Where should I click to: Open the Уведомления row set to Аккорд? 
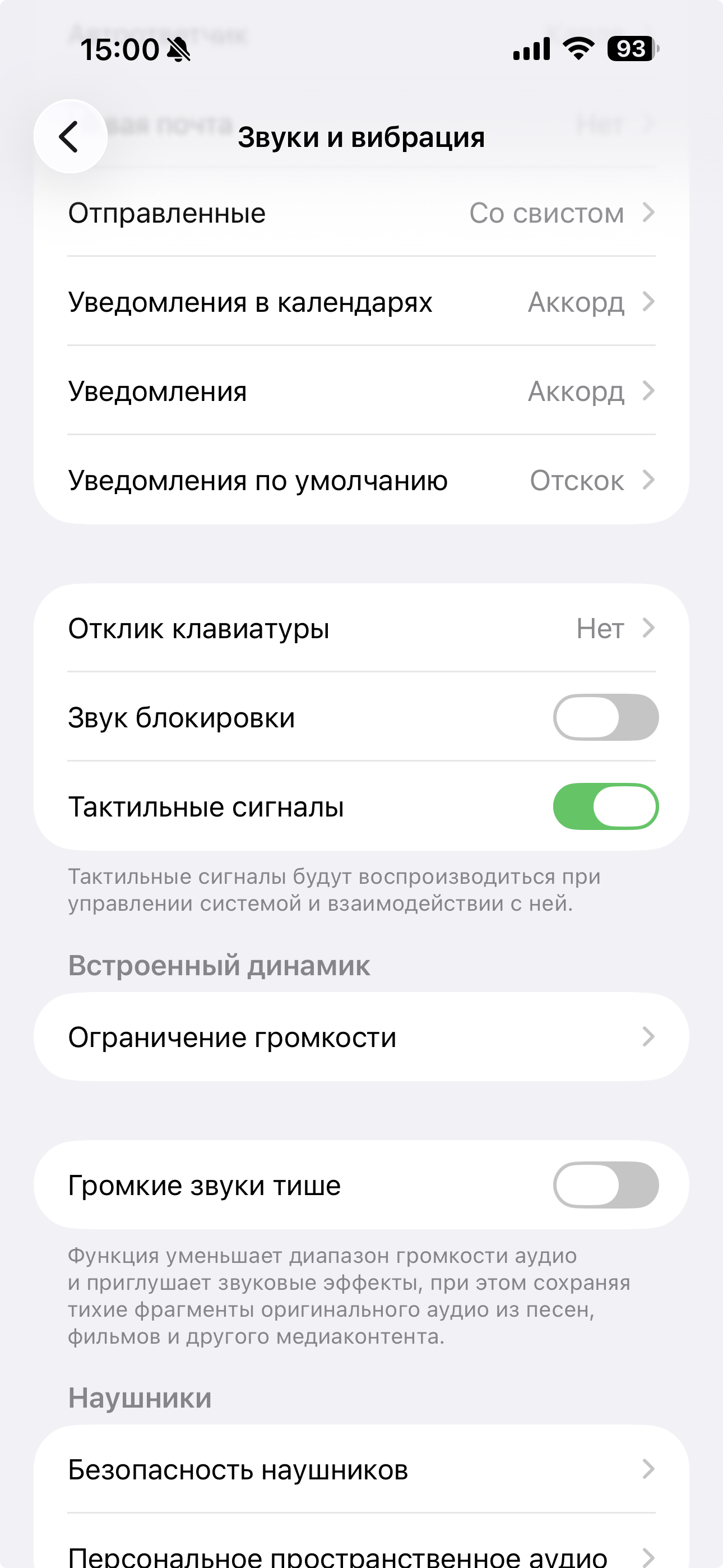pyautogui.click(x=361, y=391)
